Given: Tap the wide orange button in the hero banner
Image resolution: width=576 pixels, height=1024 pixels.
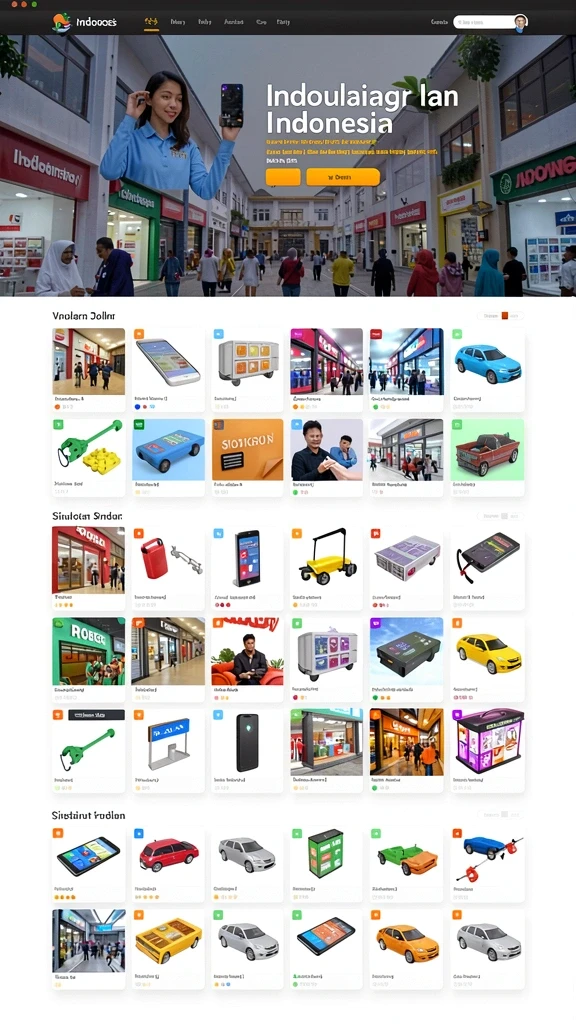Looking at the screenshot, I should point(343,177).
